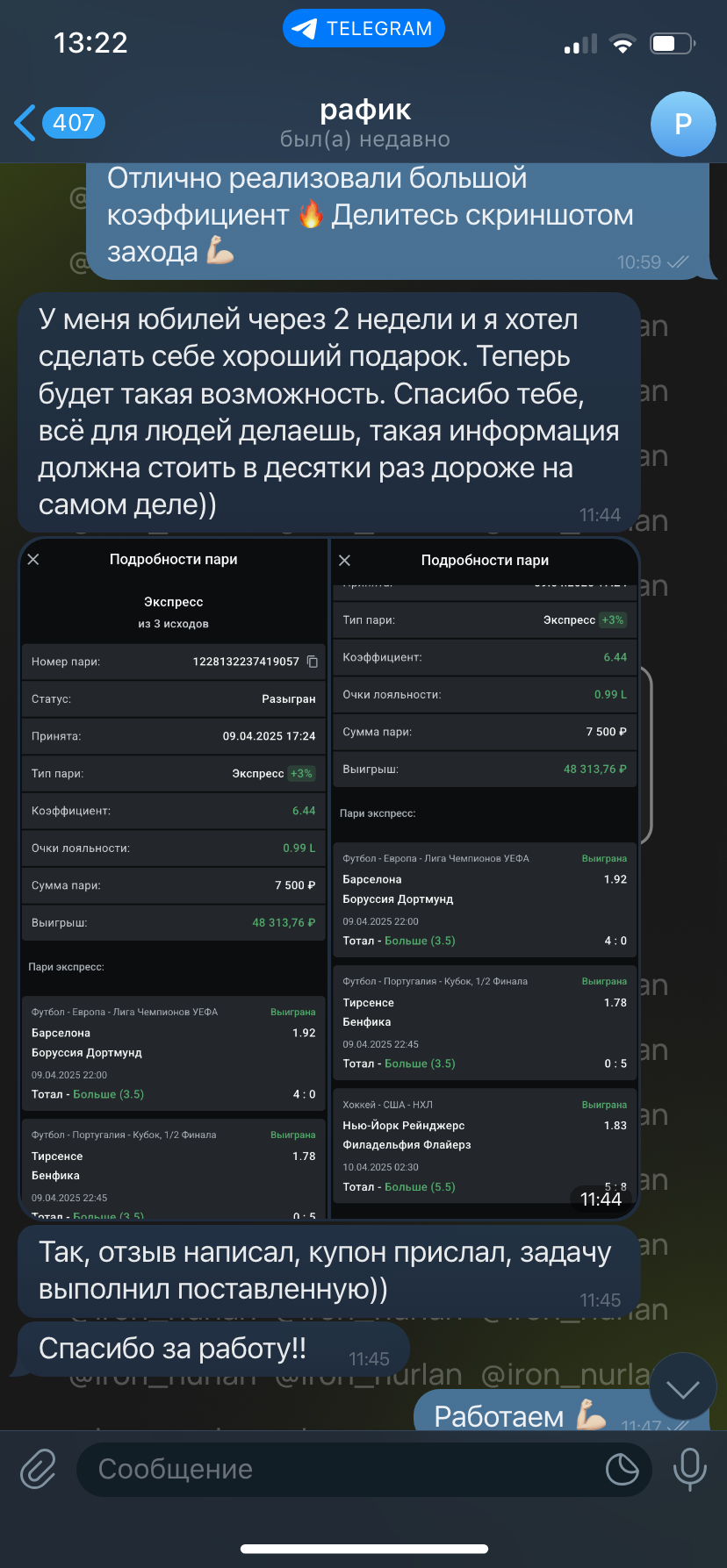Viewport: 727px width, 1568px height.
Task: Open the right bet details screenshot
Action: 486,878
